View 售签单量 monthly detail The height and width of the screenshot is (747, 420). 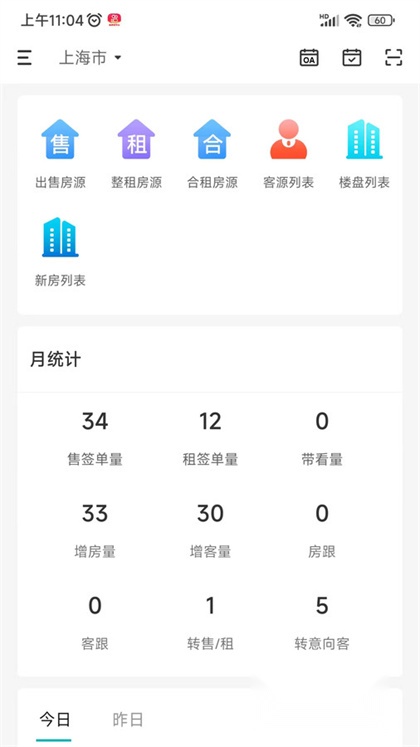95,438
